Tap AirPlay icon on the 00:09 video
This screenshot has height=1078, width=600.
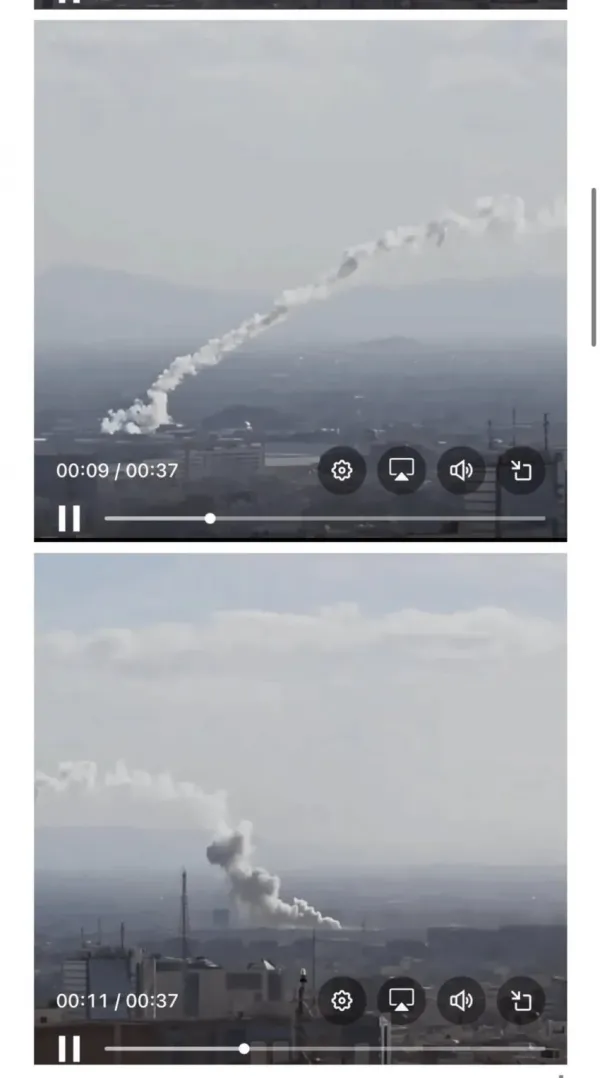coord(401,470)
